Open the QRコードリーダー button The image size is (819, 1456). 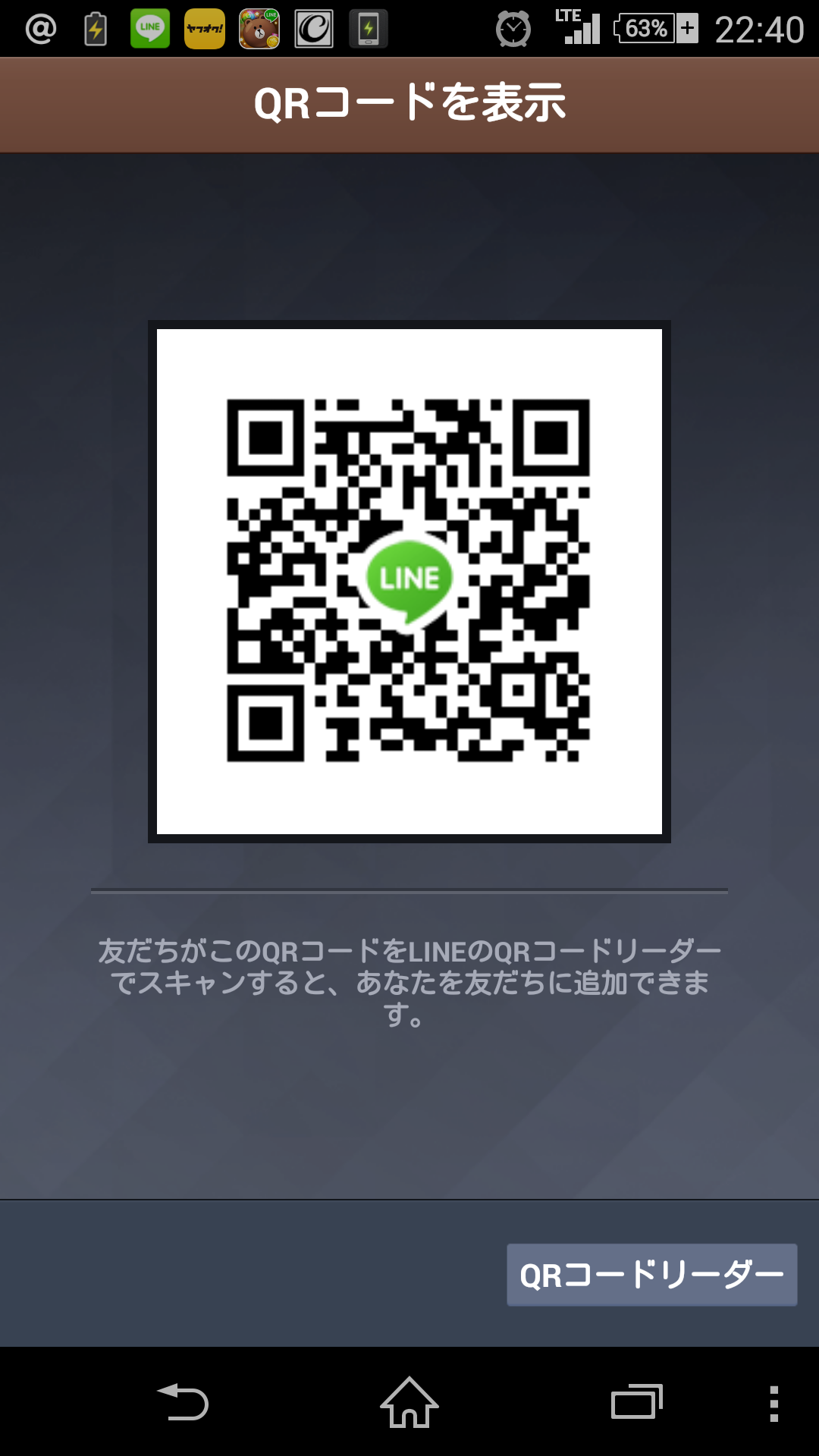click(x=651, y=1275)
